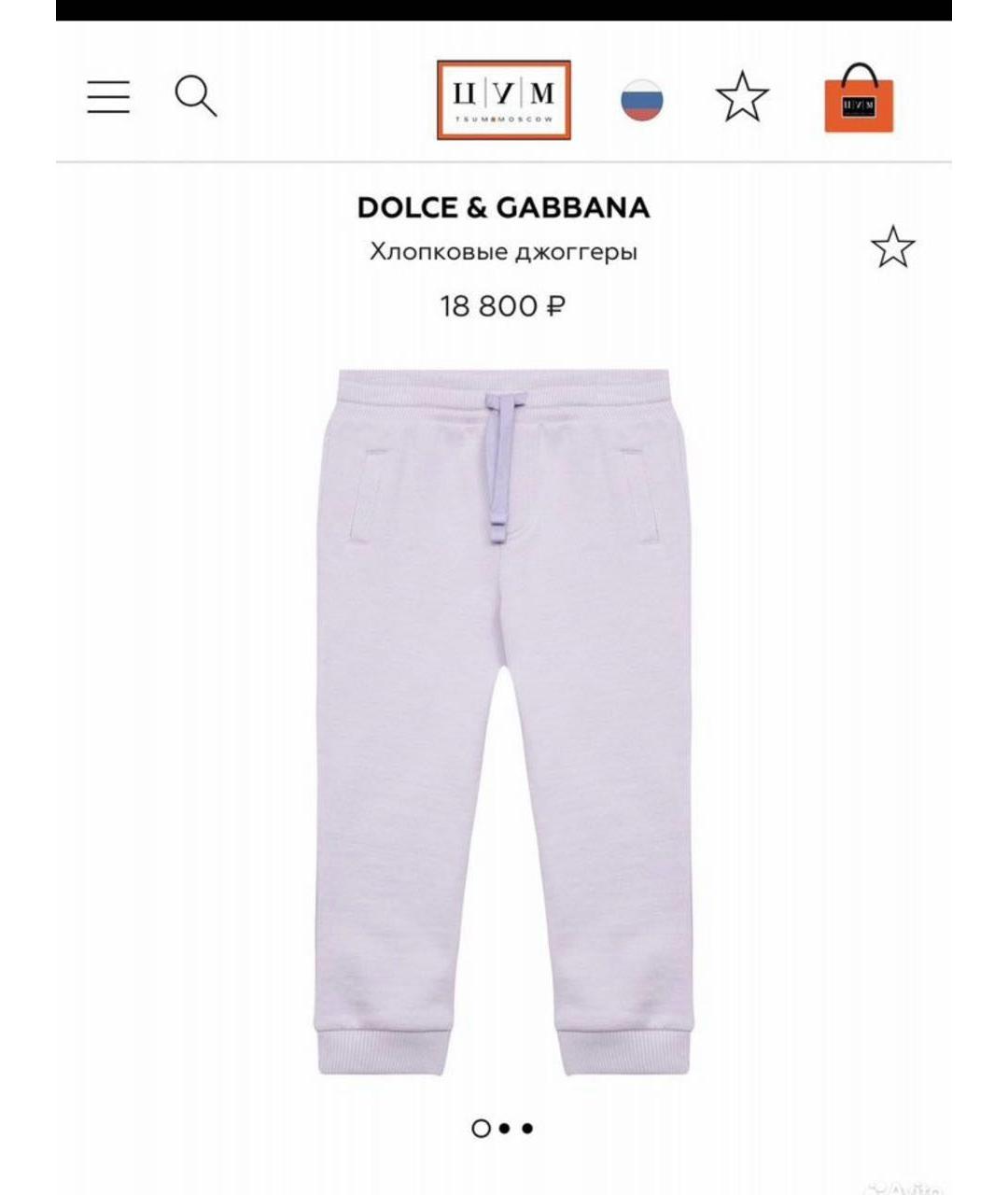The image size is (1008, 1195).
Task: Add the Dolce & Gabbana joggers to favorites
Action: tap(892, 247)
